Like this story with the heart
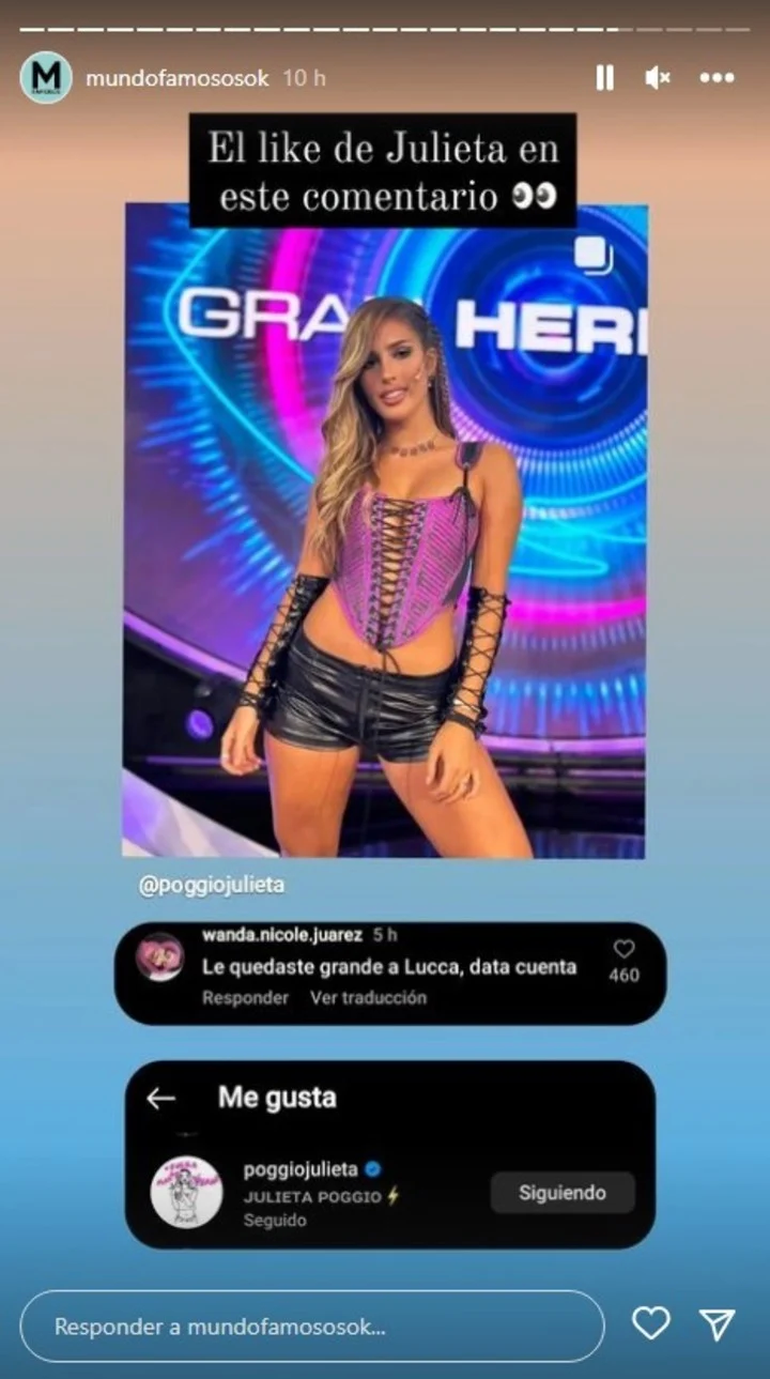This screenshot has width=770, height=1379. pyautogui.click(x=651, y=1324)
